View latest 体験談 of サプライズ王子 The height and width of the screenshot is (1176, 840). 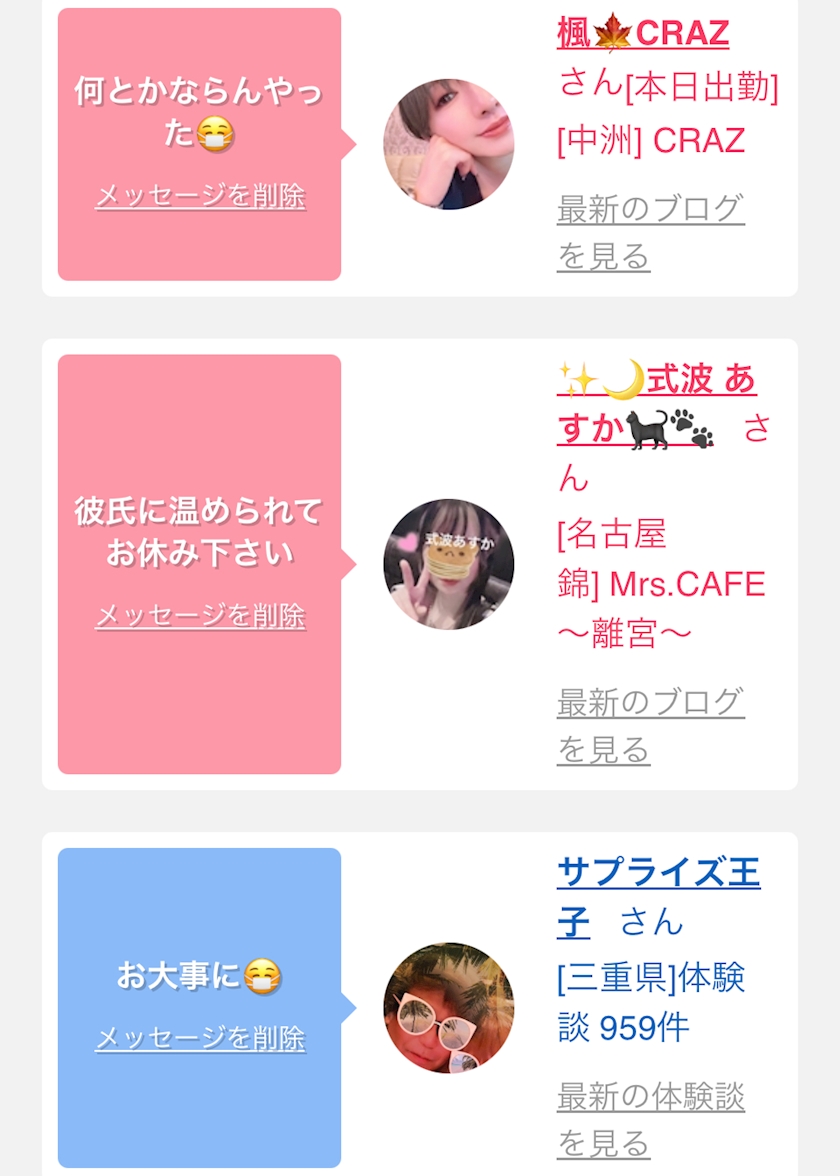[x=650, y=1119]
